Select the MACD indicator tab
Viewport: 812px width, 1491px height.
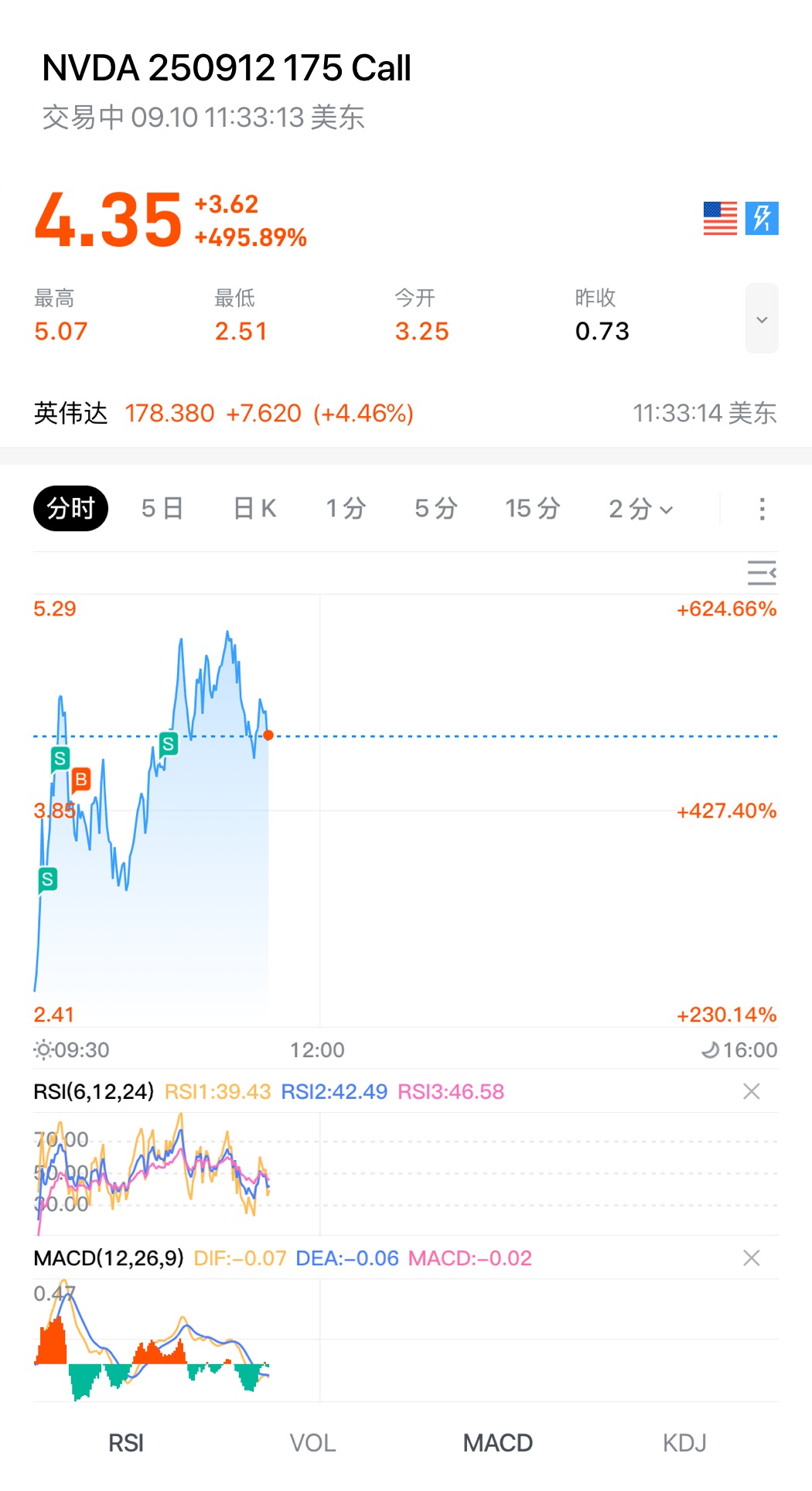(x=498, y=1443)
